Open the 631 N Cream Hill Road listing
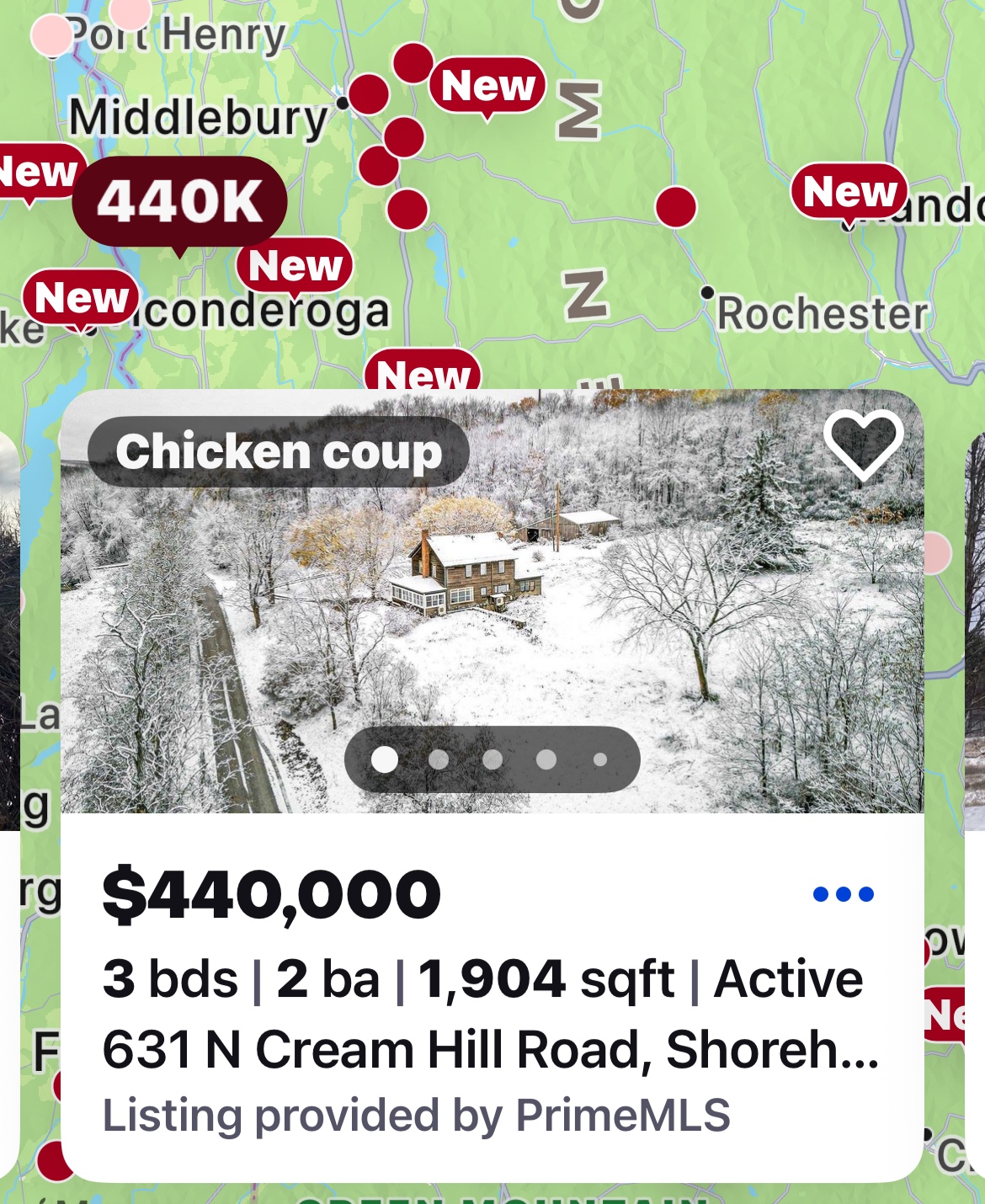Viewport: 985px width, 1204px height. [x=490, y=1050]
